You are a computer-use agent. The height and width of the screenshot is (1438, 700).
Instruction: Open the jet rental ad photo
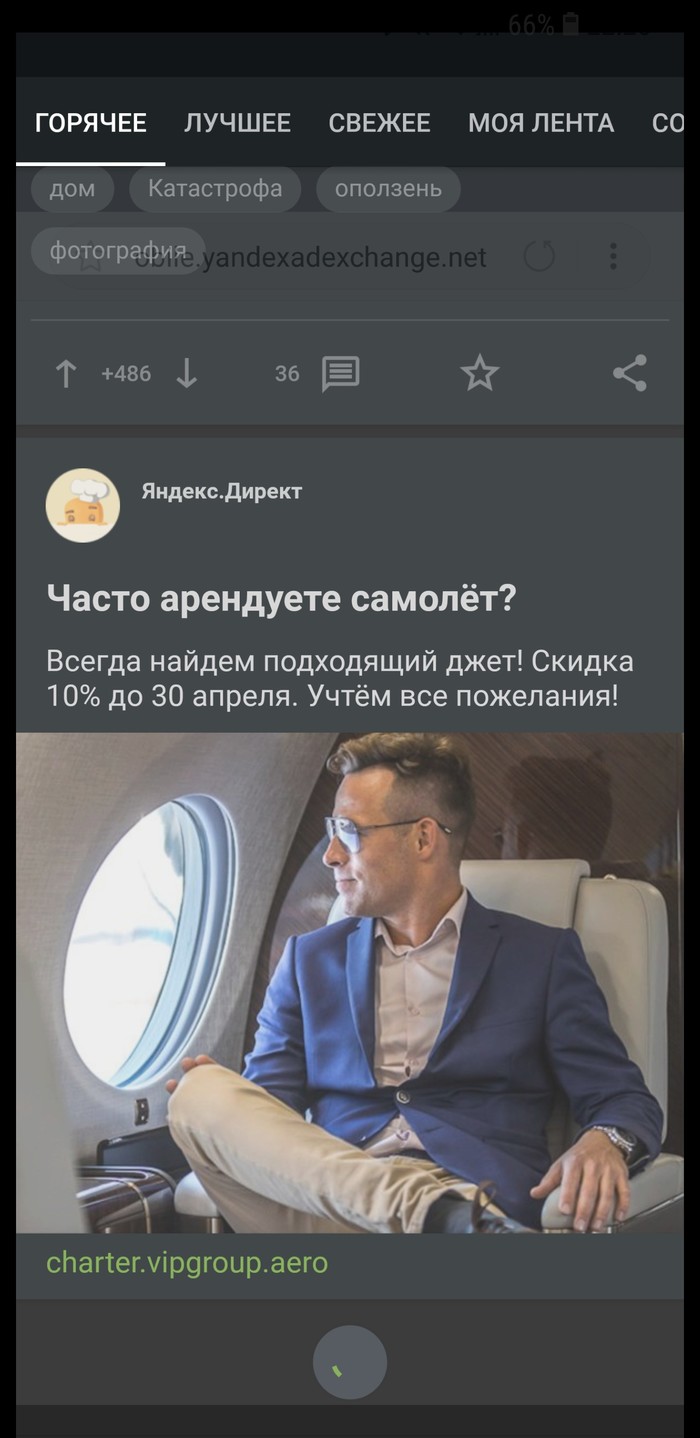click(350, 982)
